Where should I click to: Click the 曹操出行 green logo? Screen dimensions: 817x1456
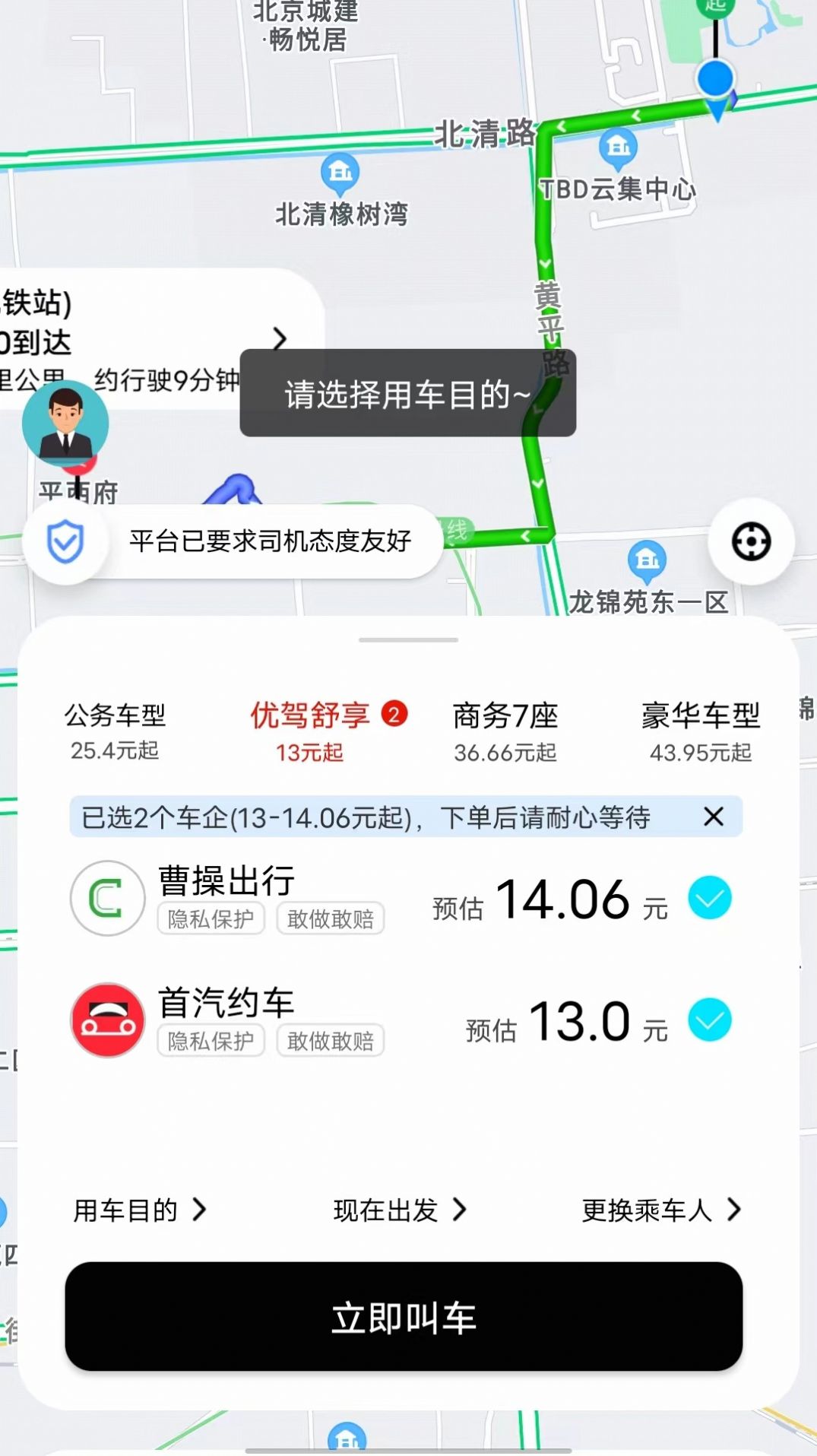108,898
